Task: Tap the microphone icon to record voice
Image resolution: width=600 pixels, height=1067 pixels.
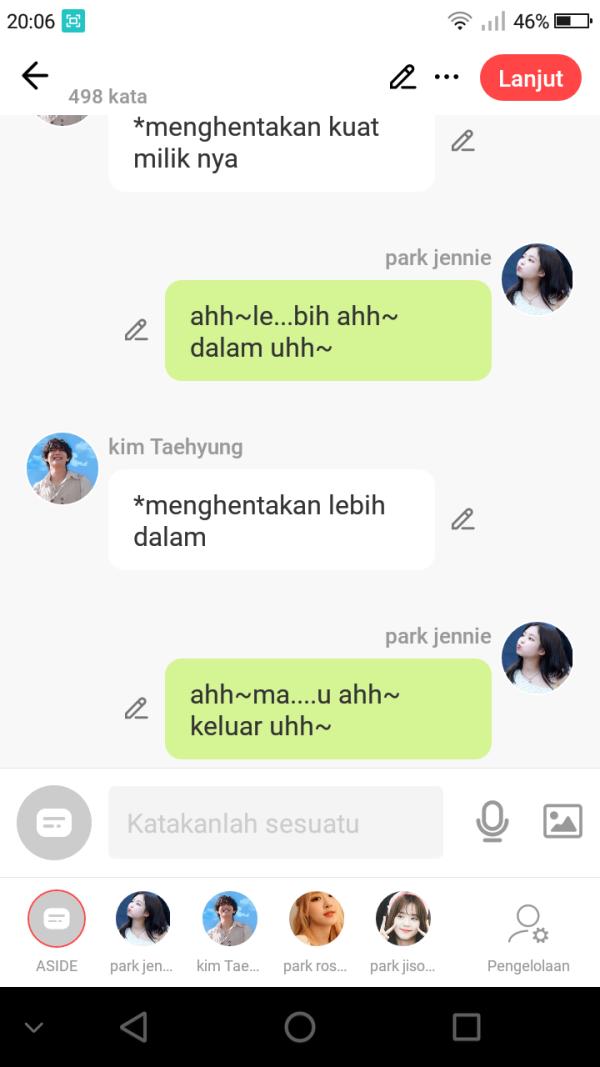Action: tap(491, 822)
